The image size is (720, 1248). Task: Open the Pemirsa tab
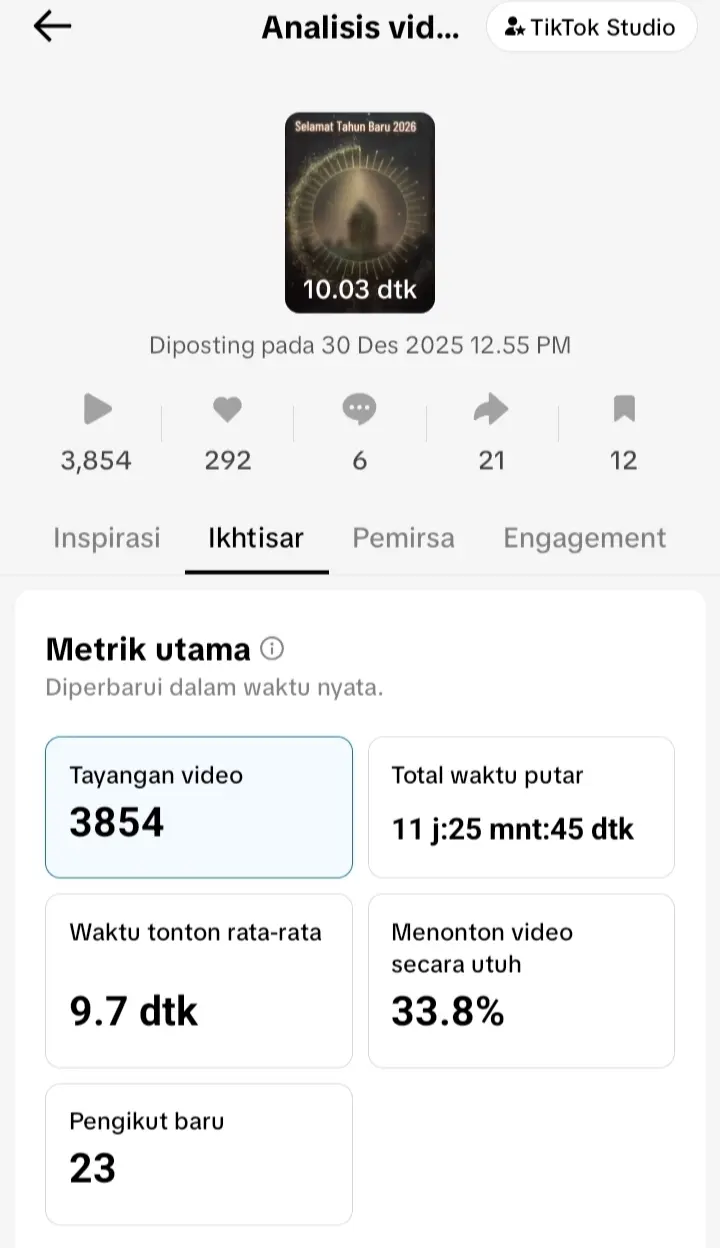pyautogui.click(x=403, y=538)
